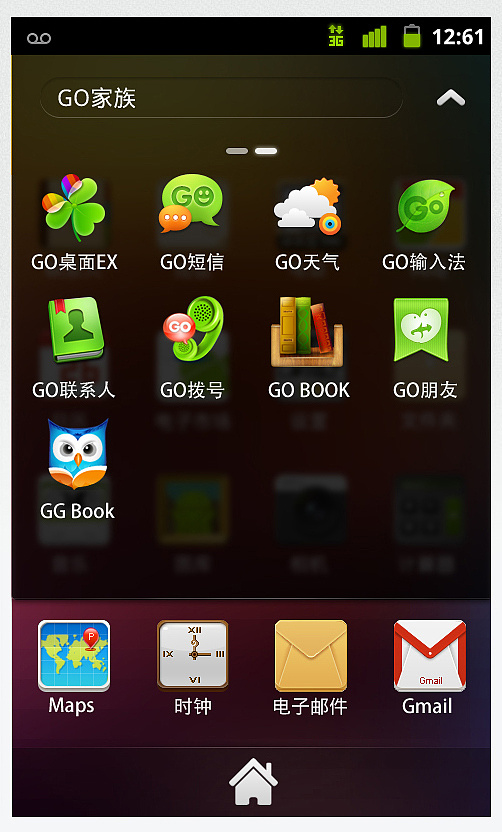Select the first page indicator dot
Screen dimensions: 502x832
[237, 151]
